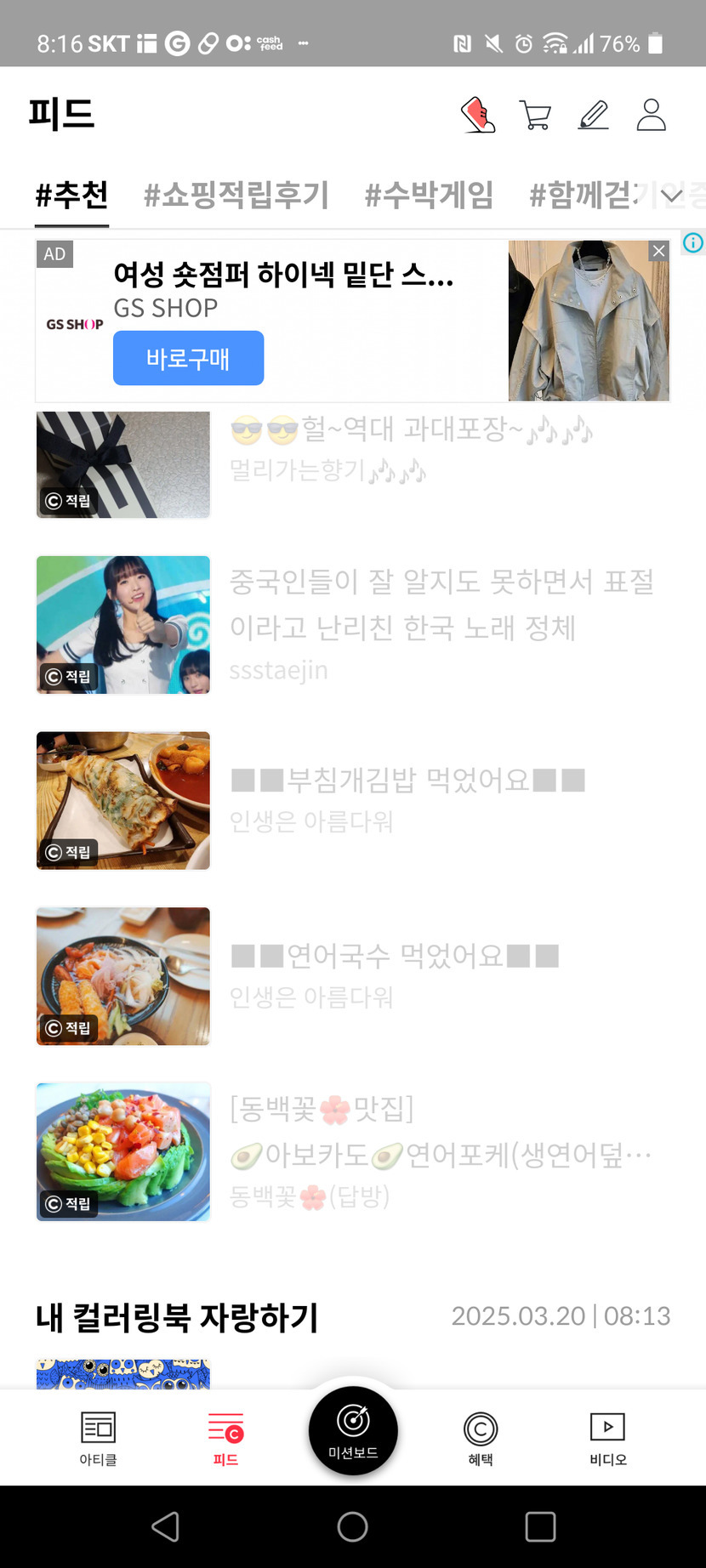Select the #수박게임 tab
The height and width of the screenshot is (1568, 706).
pos(429,195)
